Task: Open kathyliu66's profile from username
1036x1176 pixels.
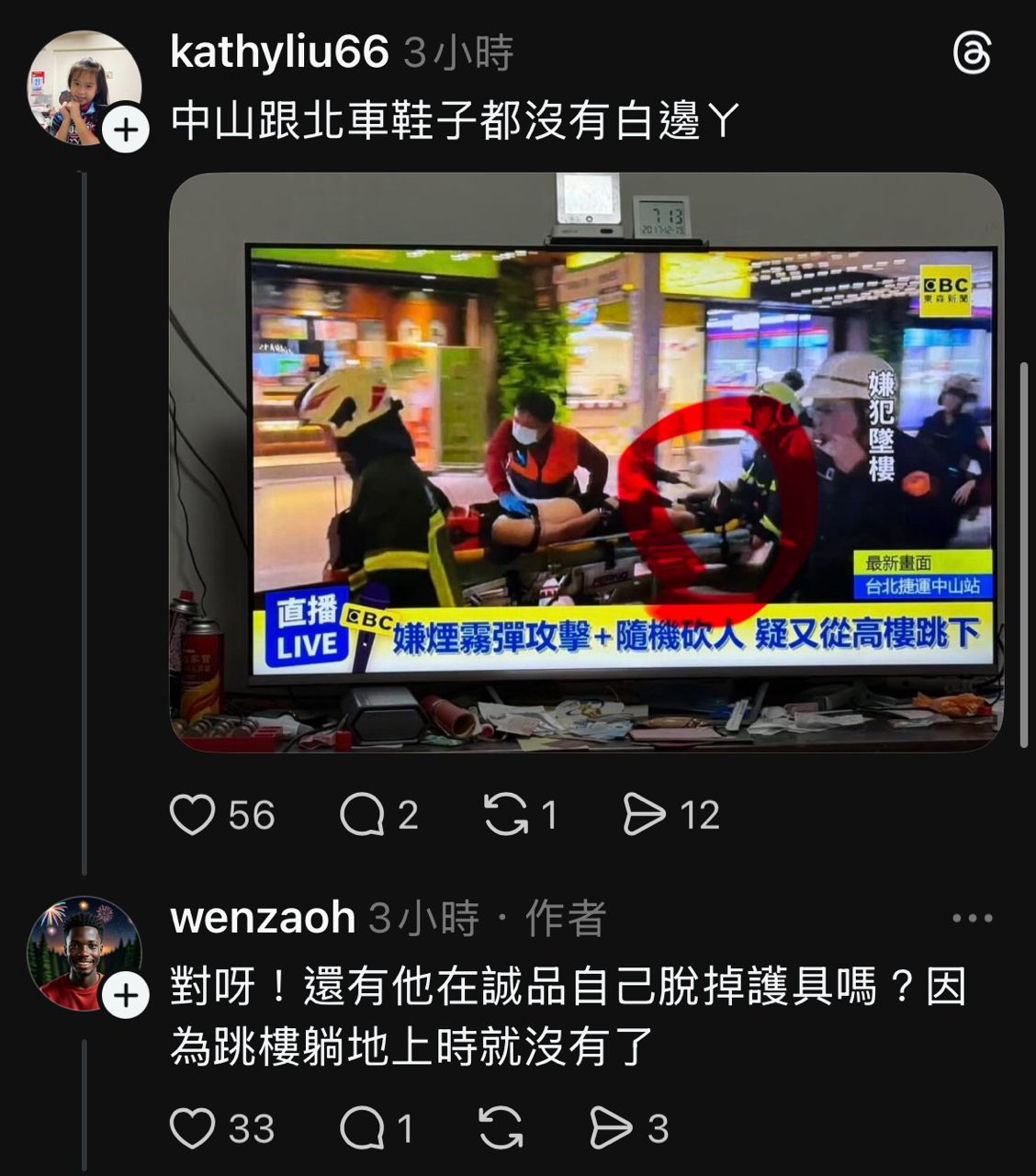Action: point(279,52)
